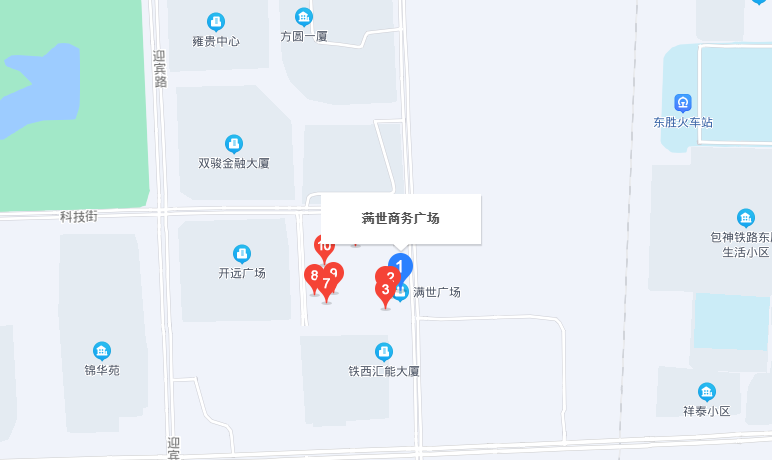
Task: Tap 雍贵中心 place icon
Action: click(216, 21)
